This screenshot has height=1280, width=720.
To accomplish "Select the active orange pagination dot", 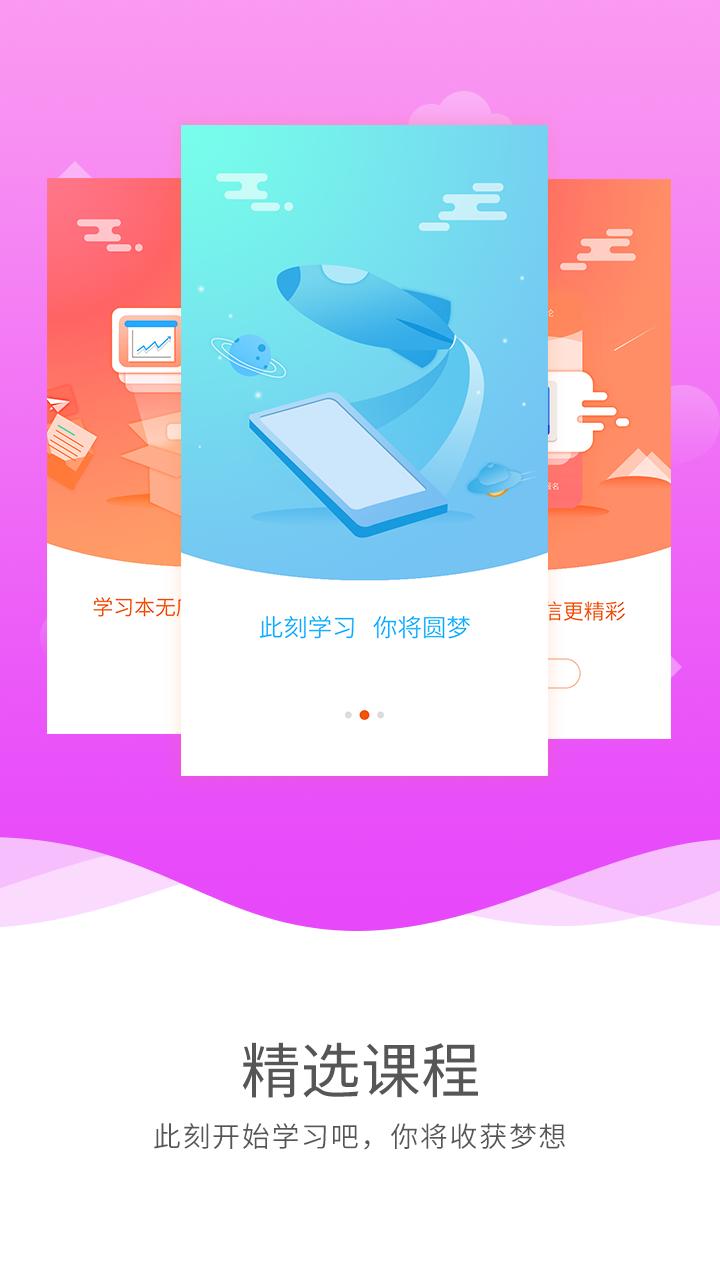I will pyautogui.click(x=364, y=716).
